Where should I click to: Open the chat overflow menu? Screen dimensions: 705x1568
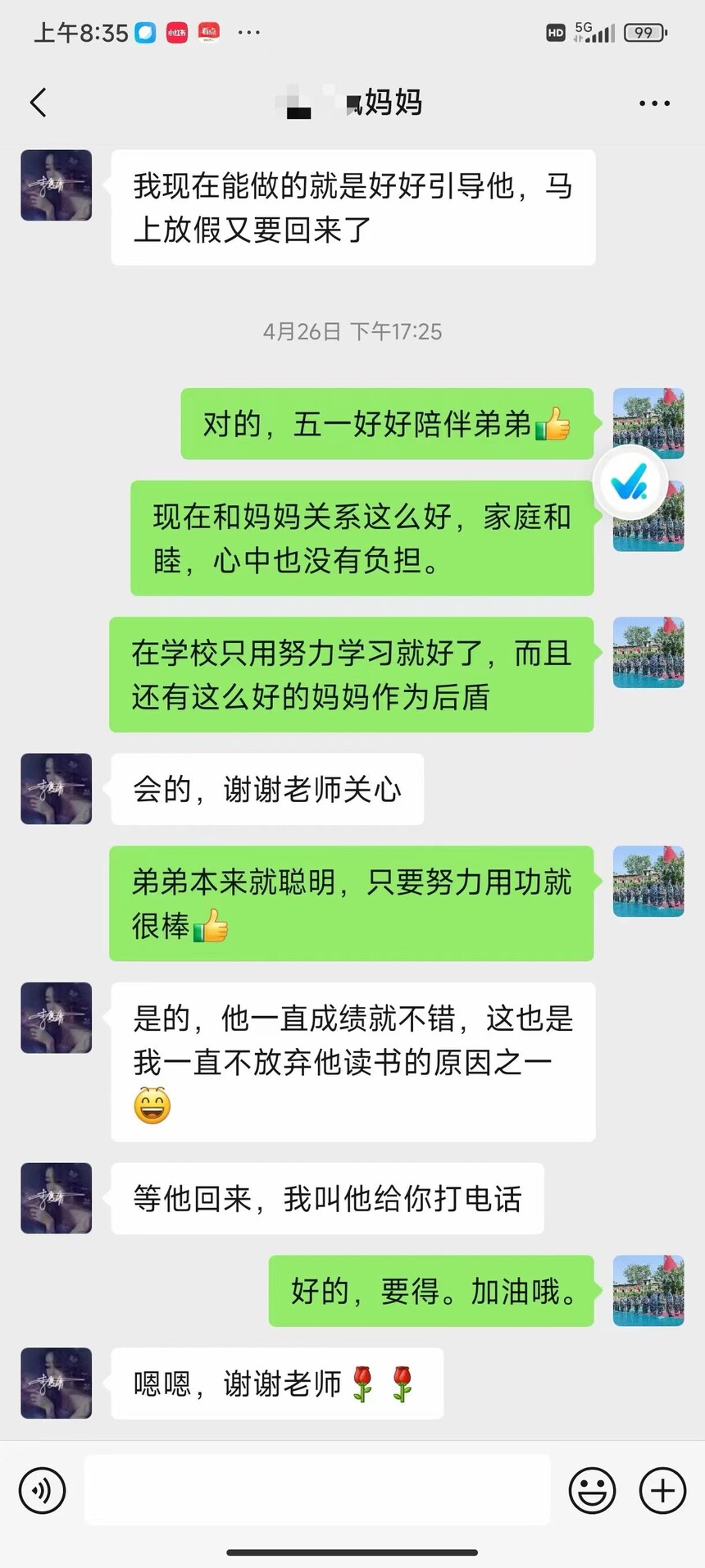pyautogui.click(x=654, y=103)
